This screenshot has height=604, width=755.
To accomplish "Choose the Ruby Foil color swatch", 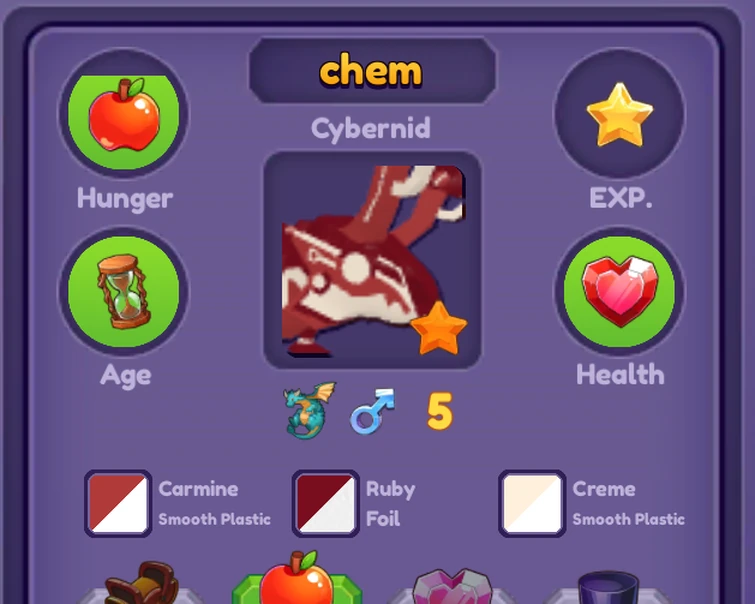I will [x=326, y=503].
